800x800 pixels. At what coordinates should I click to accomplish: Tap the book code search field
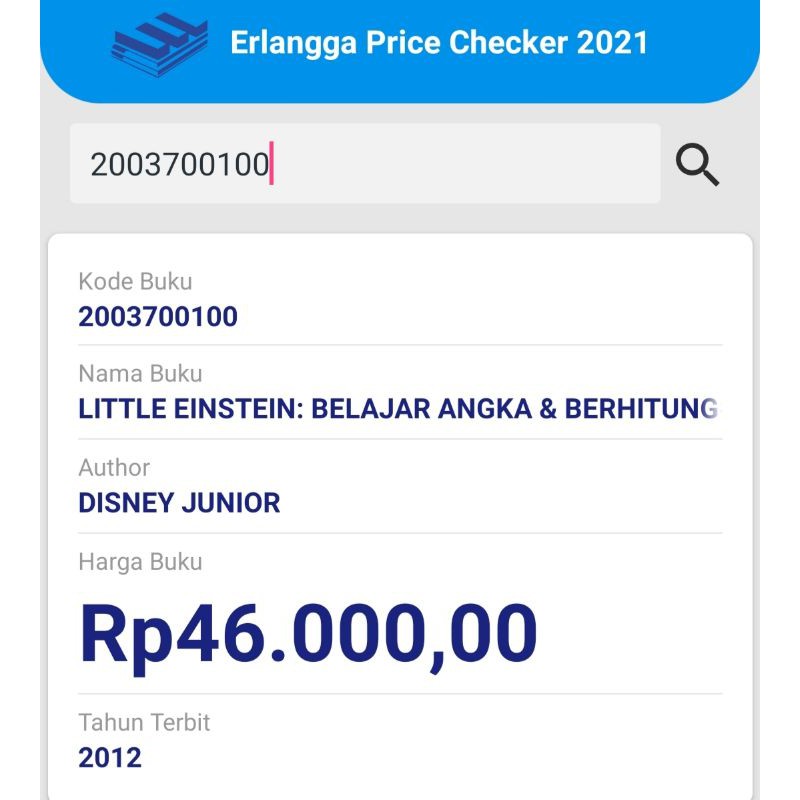tap(365, 164)
